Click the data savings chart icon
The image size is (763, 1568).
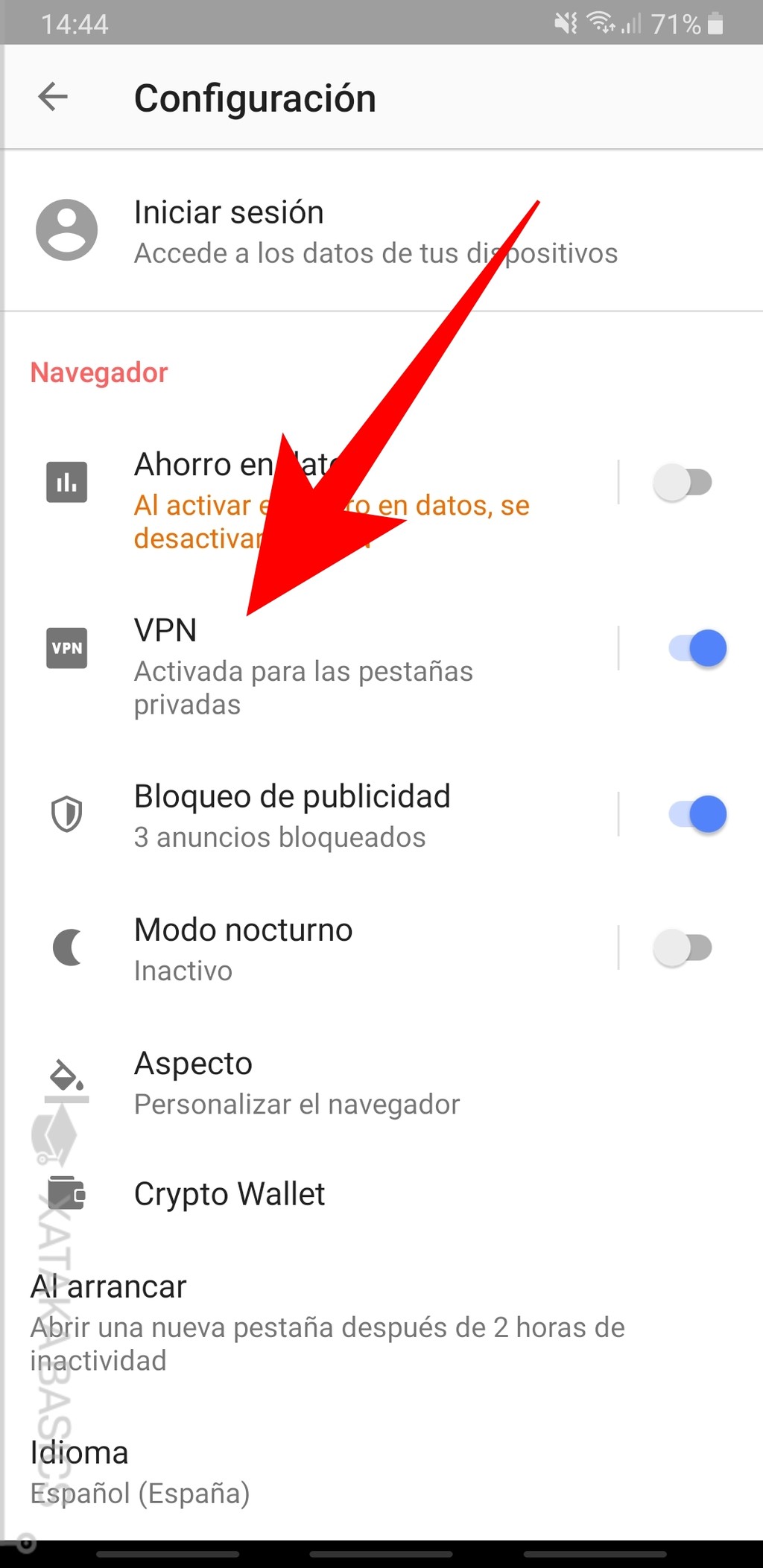(x=67, y=481)
